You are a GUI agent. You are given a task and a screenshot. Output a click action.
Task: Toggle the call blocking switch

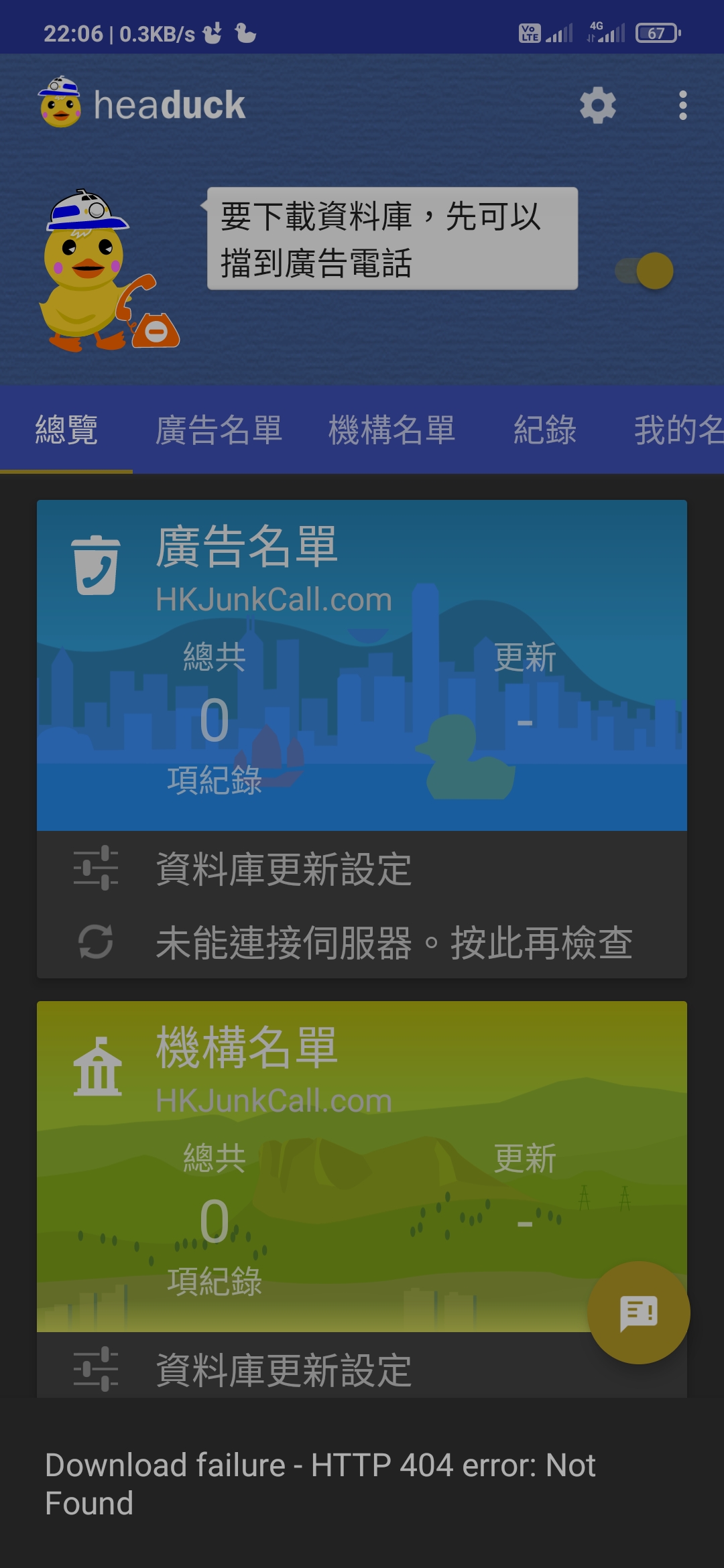(644, 271)
